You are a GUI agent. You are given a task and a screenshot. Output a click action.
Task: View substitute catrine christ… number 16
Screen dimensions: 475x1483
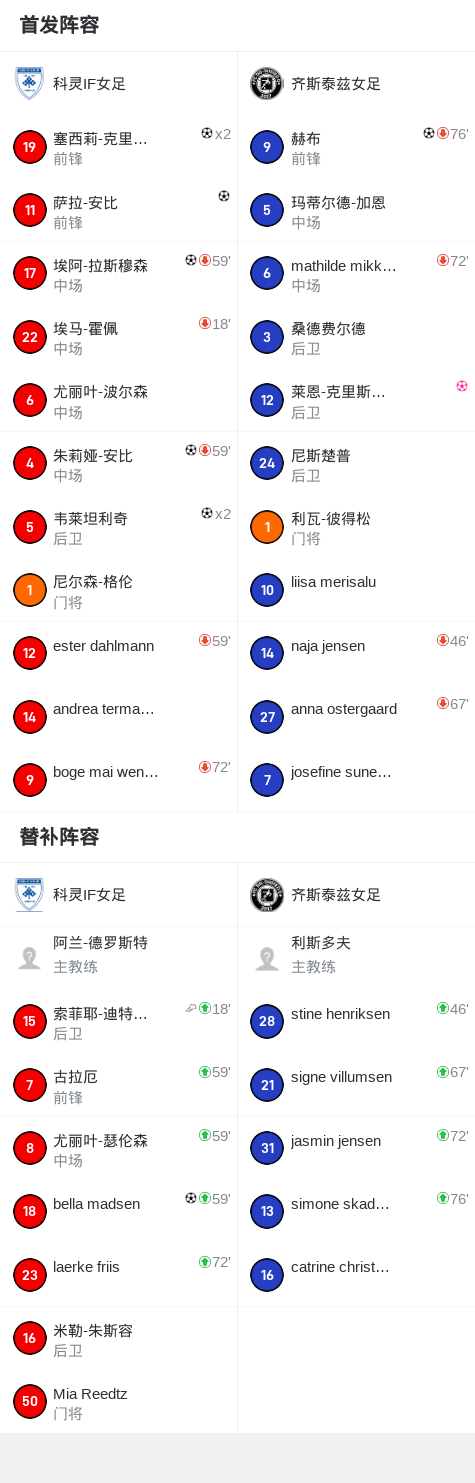[356, 1275]
